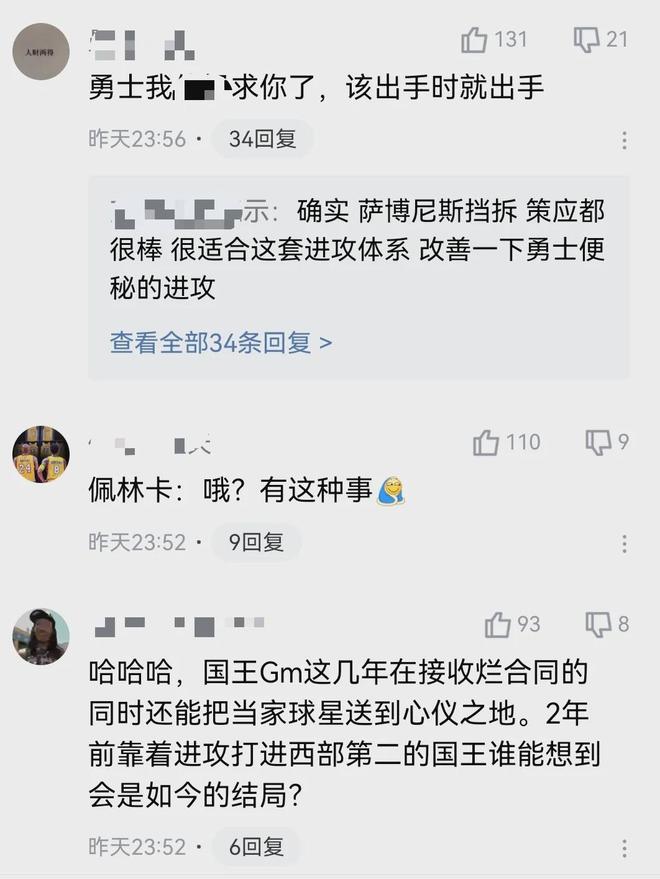Dislike the 国王Gm comment
This screenshot has height=879, width=660.
click(598, 625)
